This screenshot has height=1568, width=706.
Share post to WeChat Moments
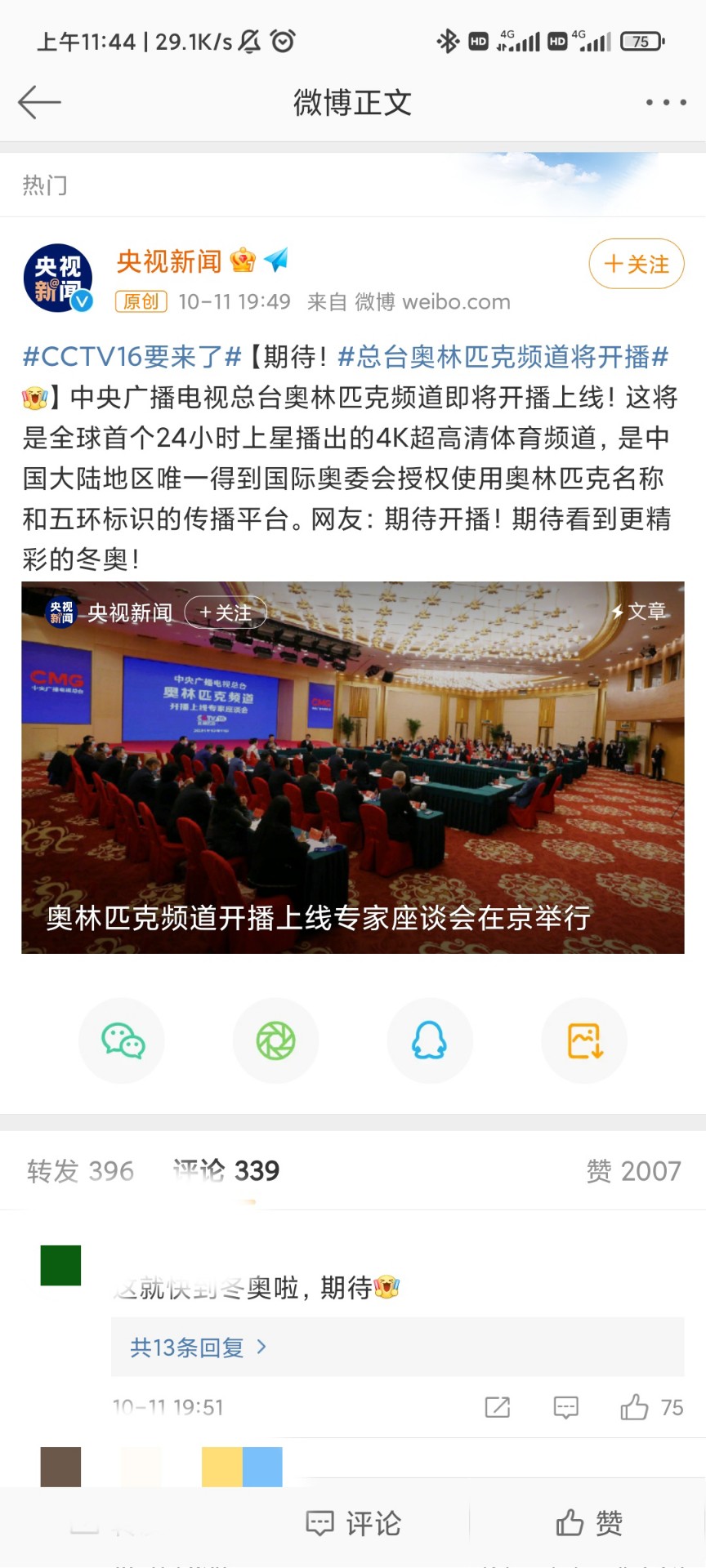pos(276,1040)
